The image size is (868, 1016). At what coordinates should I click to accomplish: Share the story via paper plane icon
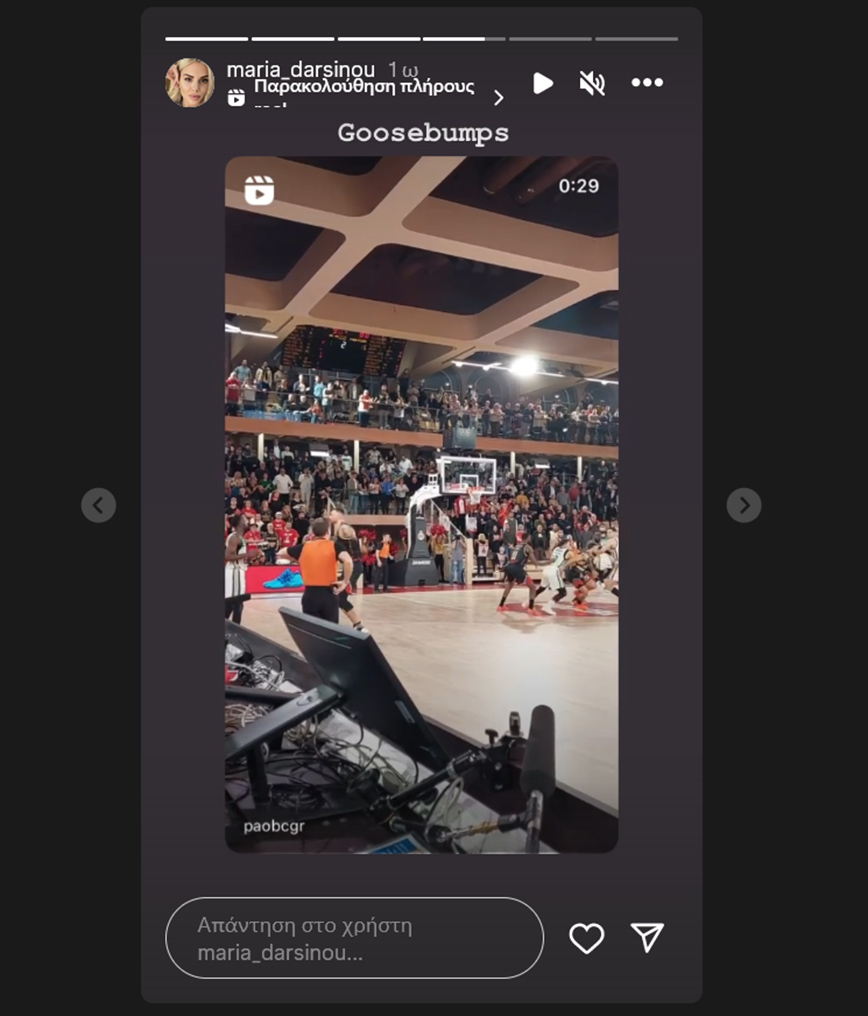click(x=648, y=937)
